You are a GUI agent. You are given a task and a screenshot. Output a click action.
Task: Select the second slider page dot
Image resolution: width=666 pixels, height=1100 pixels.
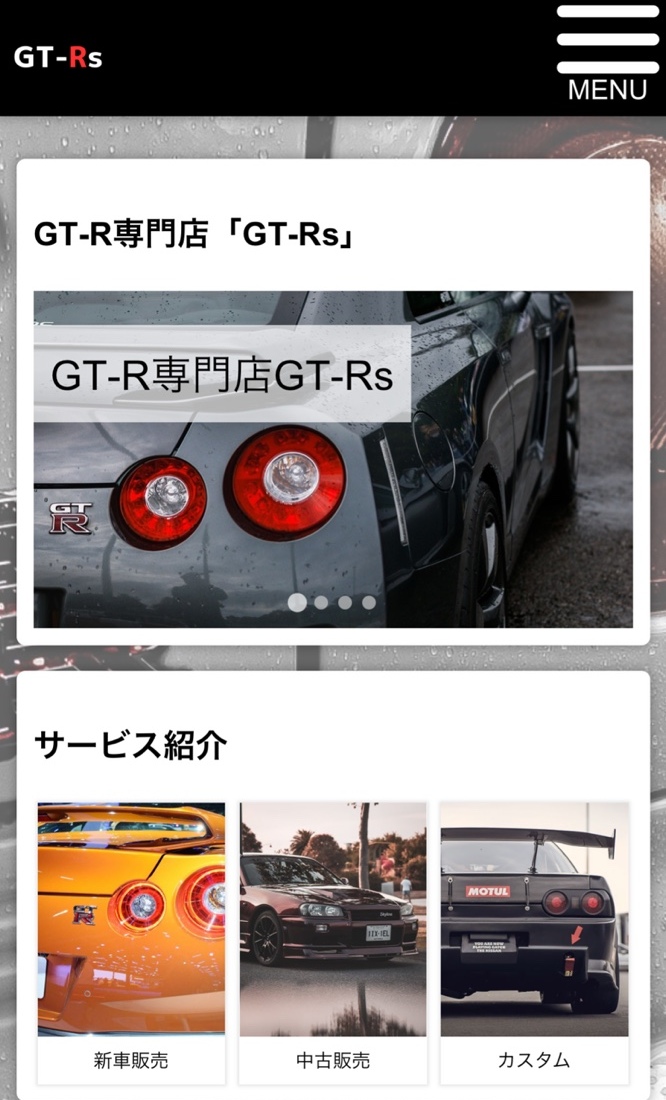(321, 602)
